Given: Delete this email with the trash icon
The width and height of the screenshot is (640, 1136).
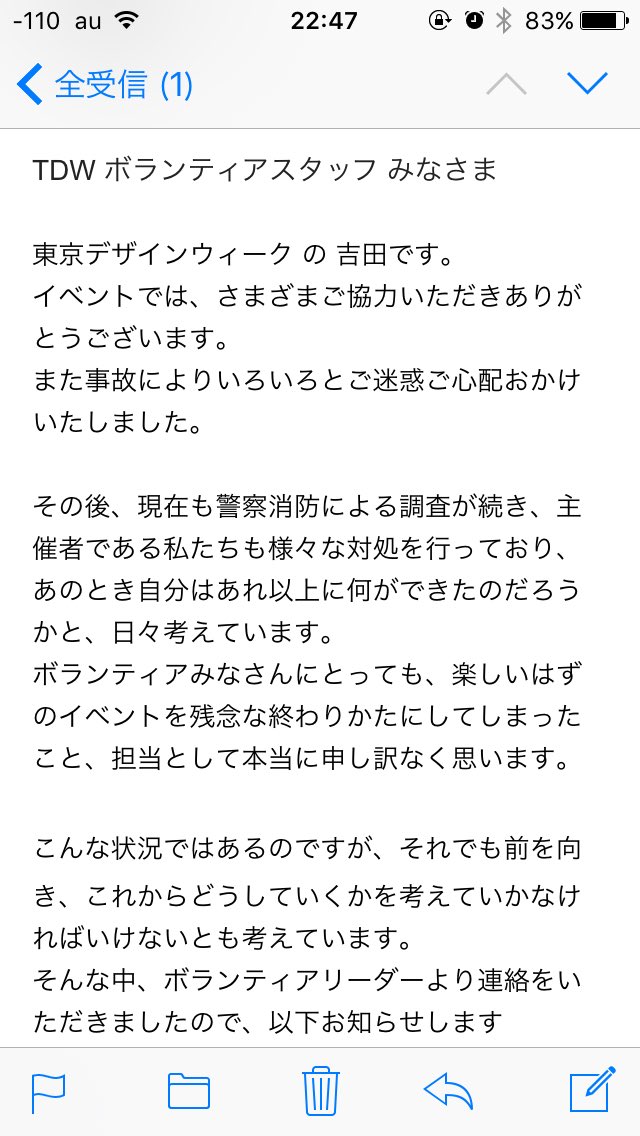Looking at the screenshot, I should [x=321, y=1088].
